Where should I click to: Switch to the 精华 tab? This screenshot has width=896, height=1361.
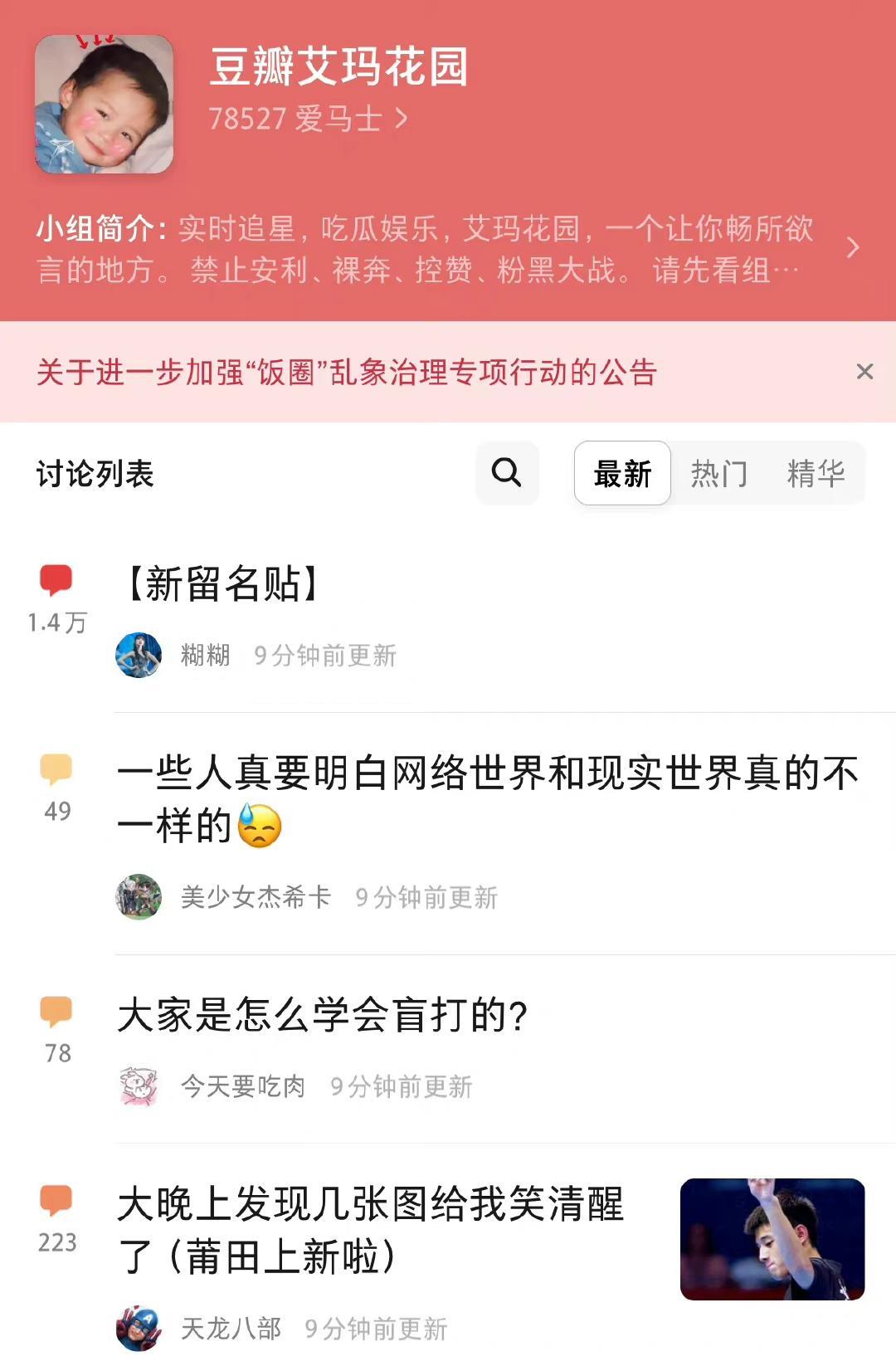(x=816, y=474)
